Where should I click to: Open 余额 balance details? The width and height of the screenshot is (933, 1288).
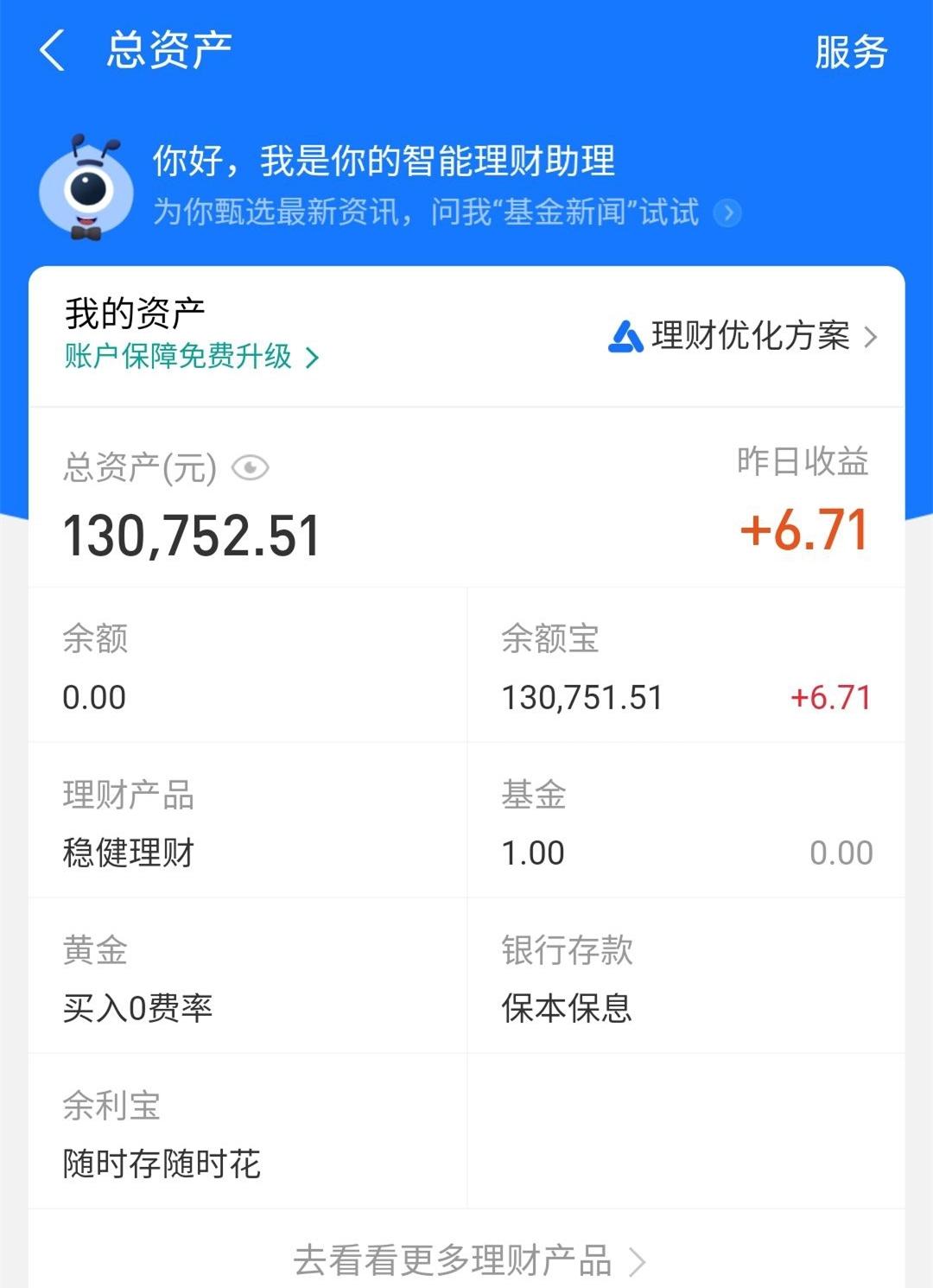tap(247, 665)
